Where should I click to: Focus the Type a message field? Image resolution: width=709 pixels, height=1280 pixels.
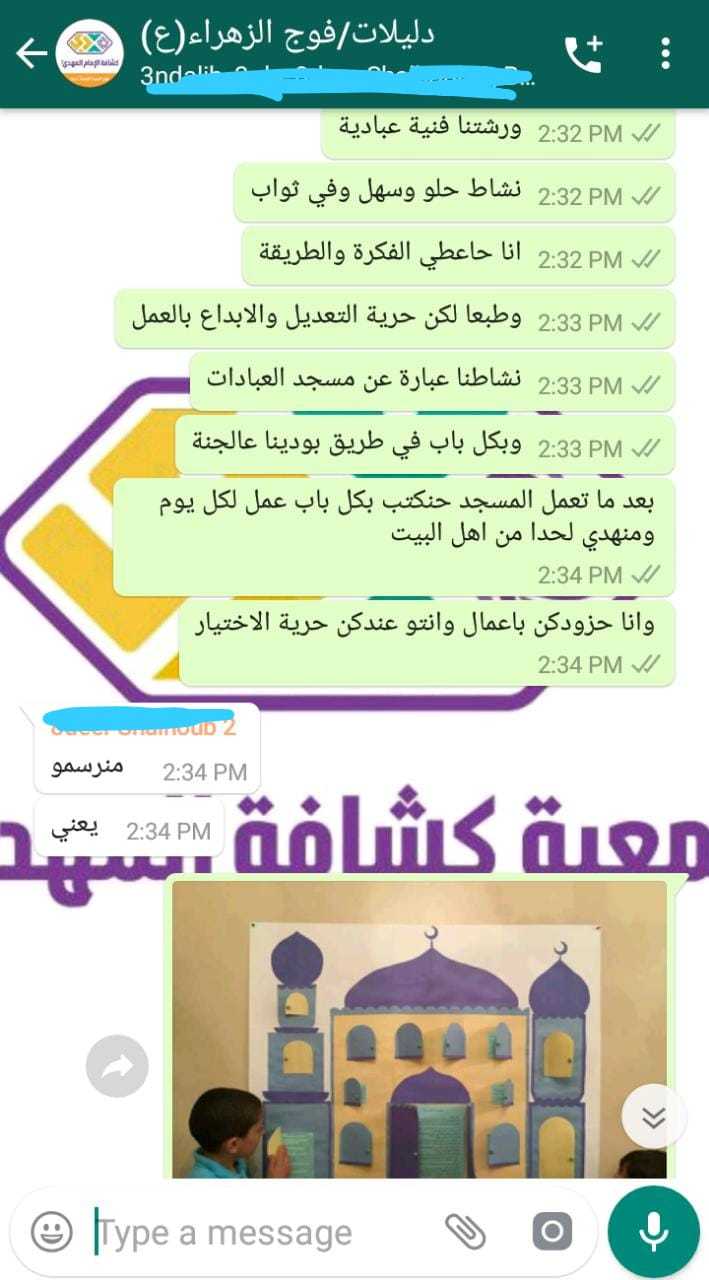pos(260,1232)
